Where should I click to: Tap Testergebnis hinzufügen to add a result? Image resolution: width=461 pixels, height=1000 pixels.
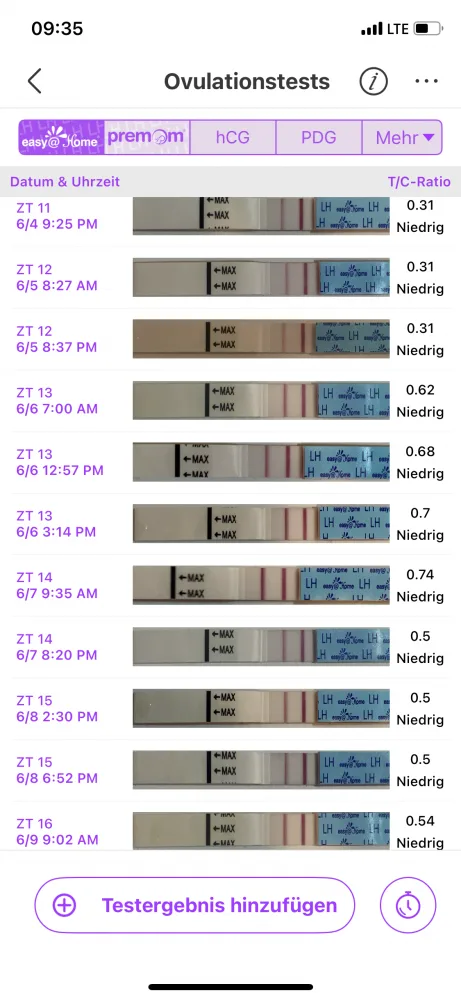[194, 905]
